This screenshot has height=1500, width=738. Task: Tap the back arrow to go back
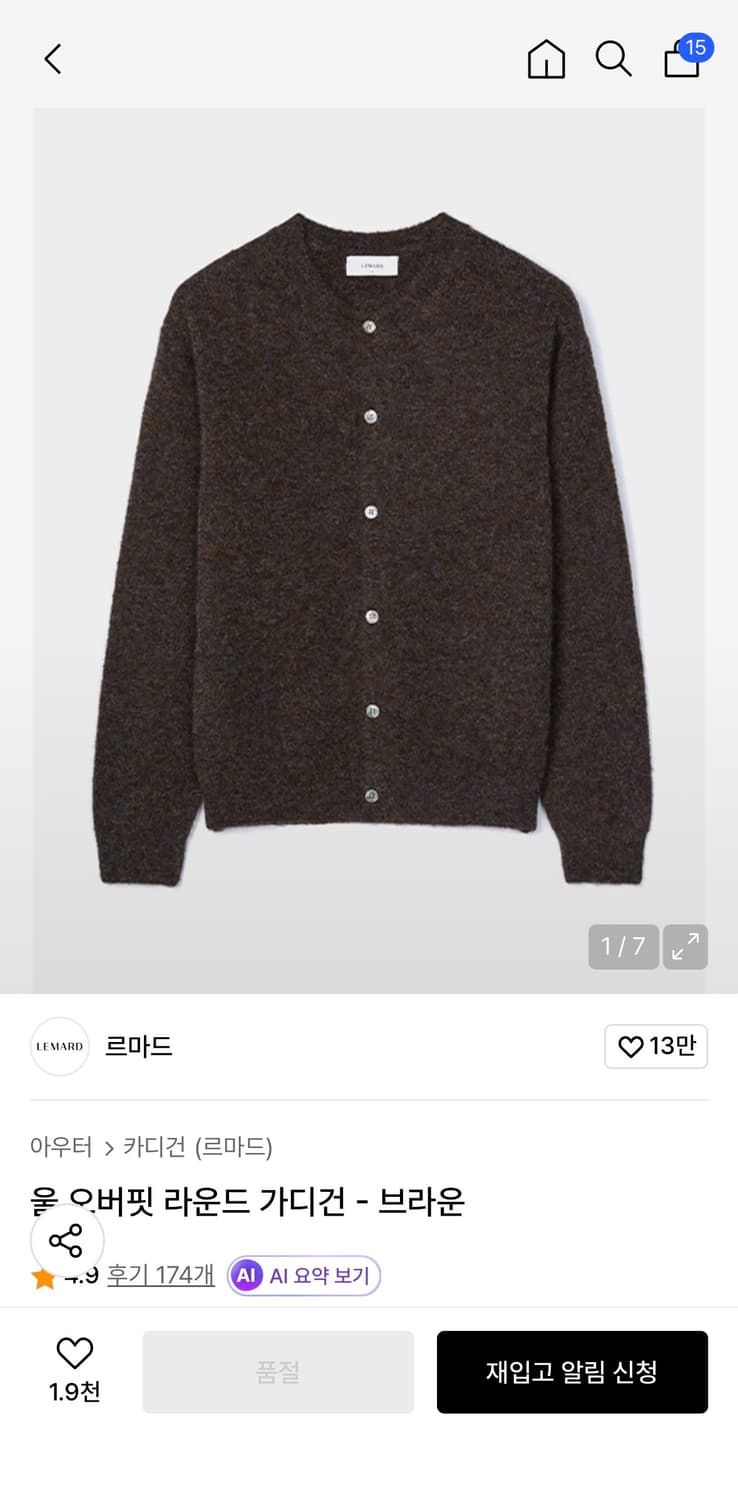52,58
